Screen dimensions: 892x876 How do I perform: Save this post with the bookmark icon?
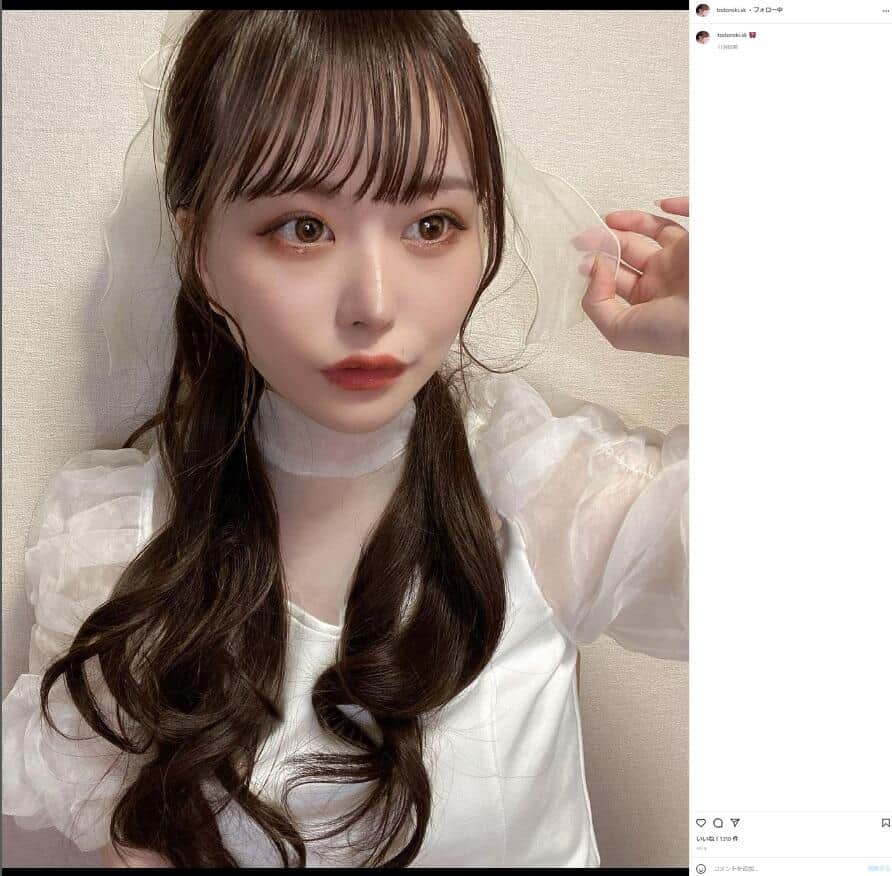[x=885, y=823]
